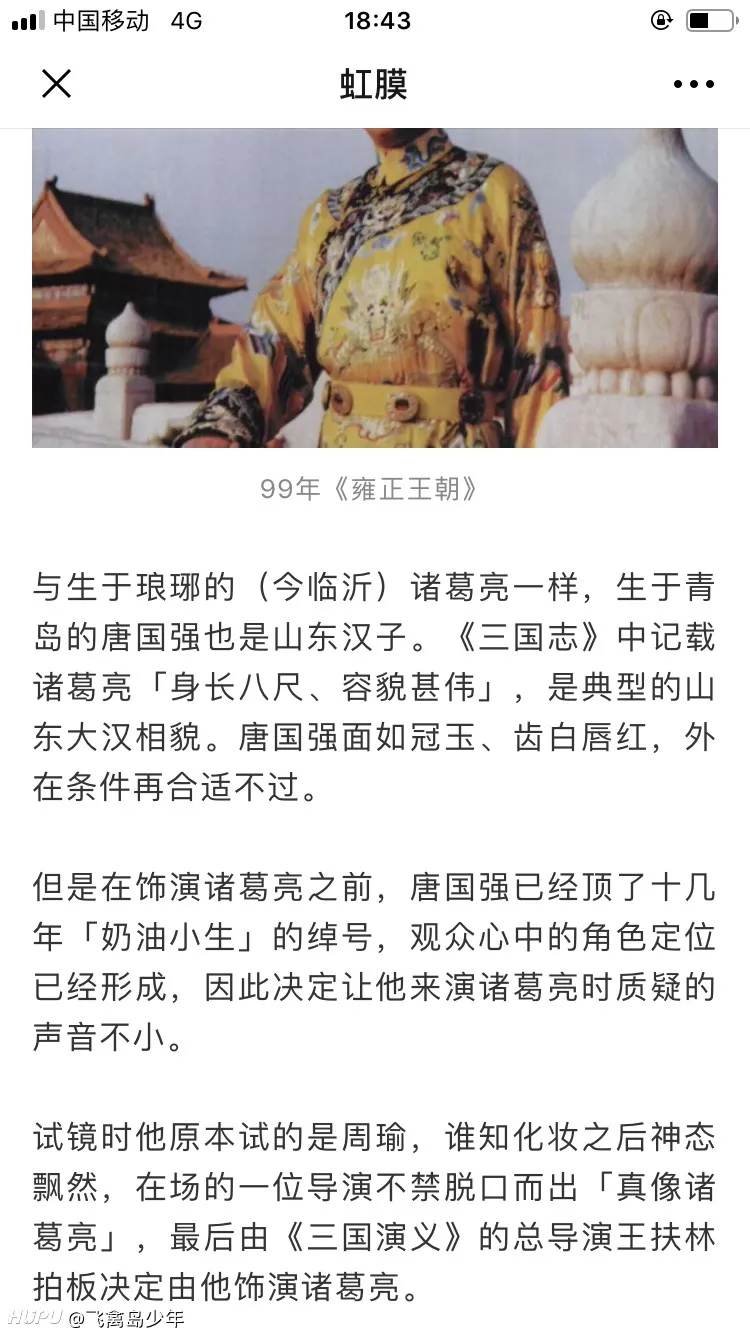
Task: Close the 虹膜 article page
Action: point(57,84)
